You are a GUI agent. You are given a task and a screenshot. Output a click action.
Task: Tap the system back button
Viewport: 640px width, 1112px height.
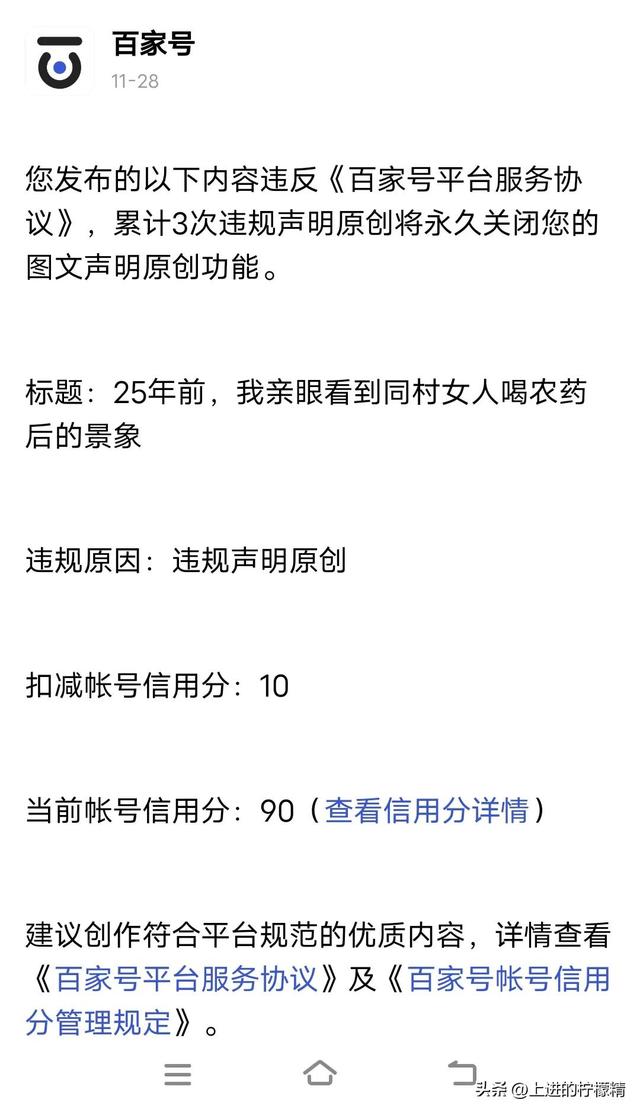coord(462,1073)
